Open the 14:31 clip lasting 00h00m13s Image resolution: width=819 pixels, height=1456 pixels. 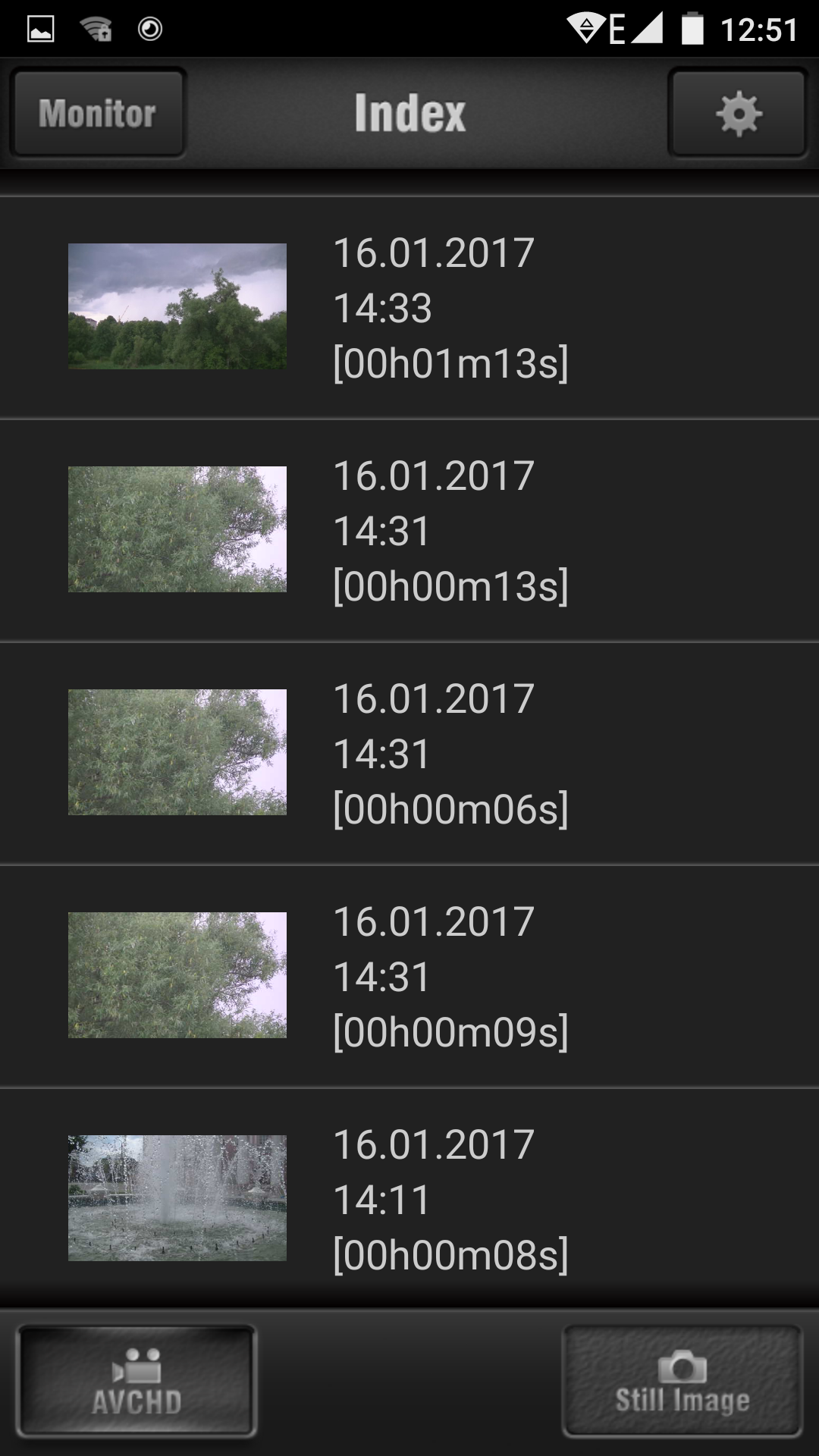point(409,530)
